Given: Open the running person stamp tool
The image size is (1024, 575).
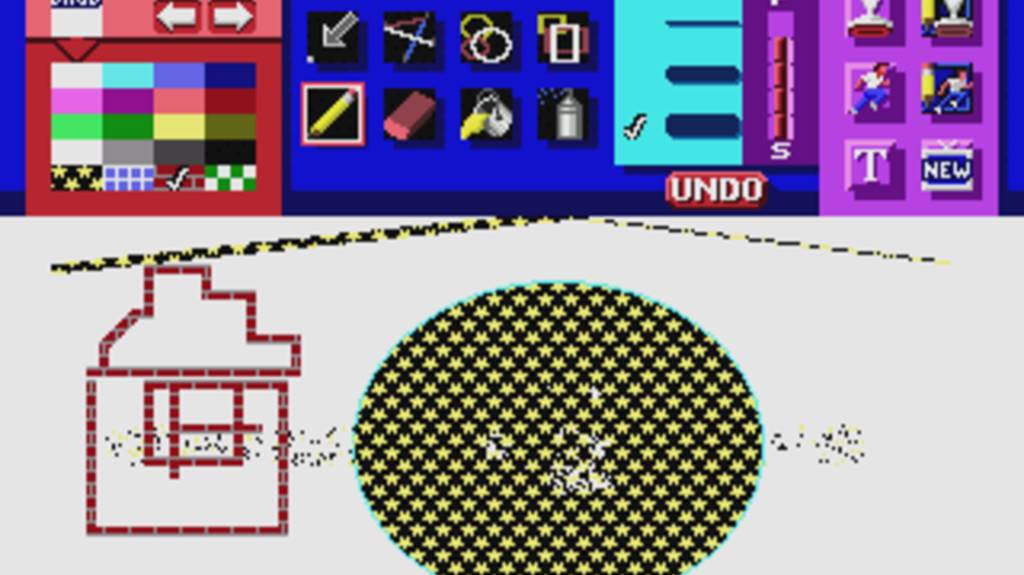Looking at the screenshot, I should click(870, 89).
